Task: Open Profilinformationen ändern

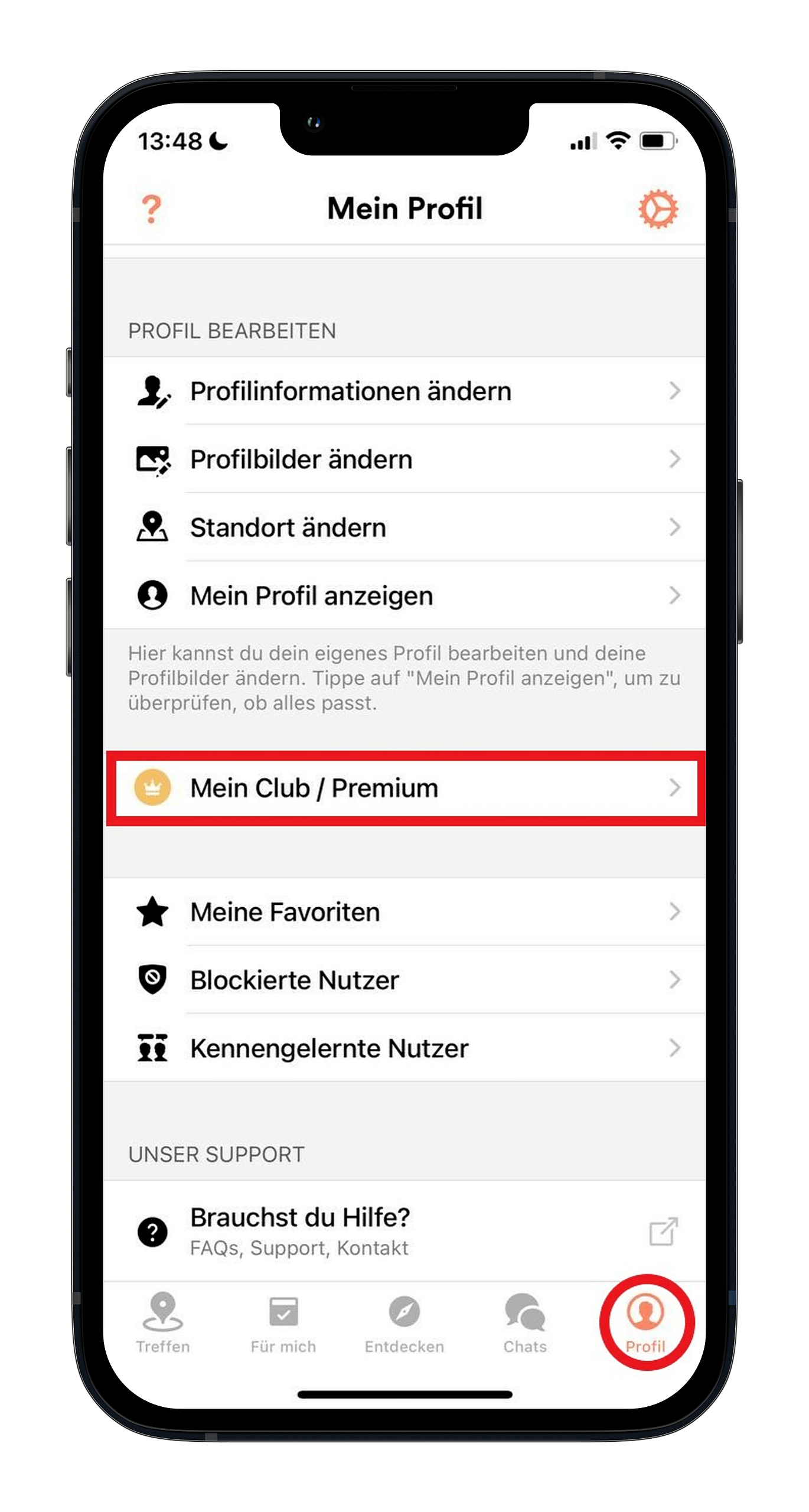Action: pos(404,391)
